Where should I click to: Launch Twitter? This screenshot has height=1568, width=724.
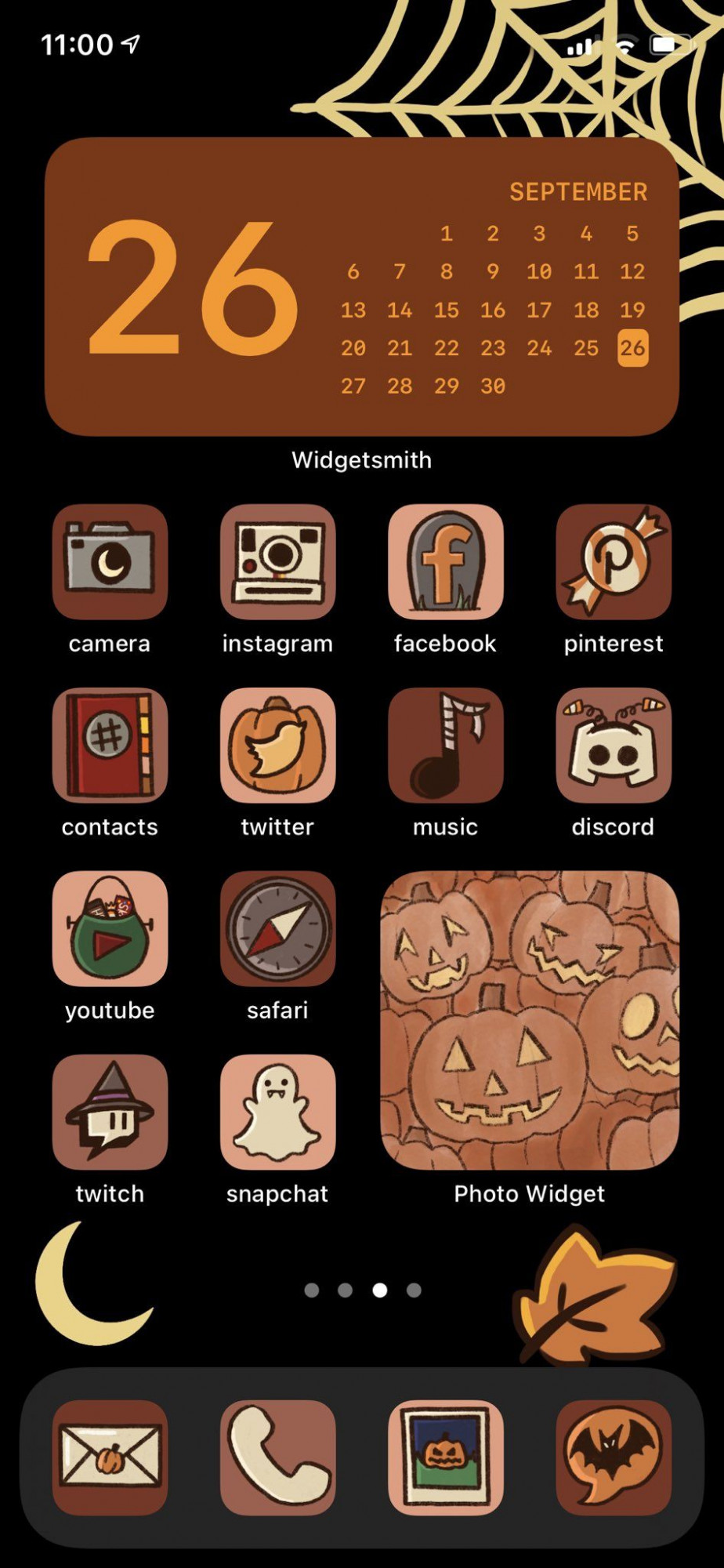(277, 746)
